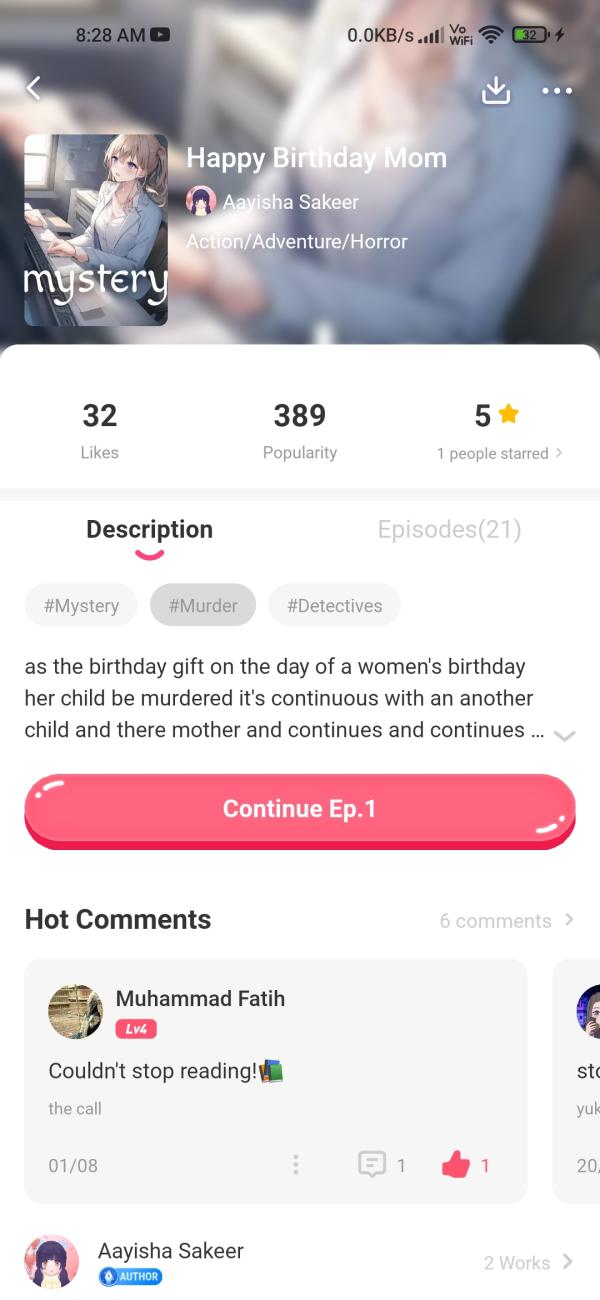View the 1 people starred ratings
The width and height of the screenshot is (600, 1300).
[499, 453]
